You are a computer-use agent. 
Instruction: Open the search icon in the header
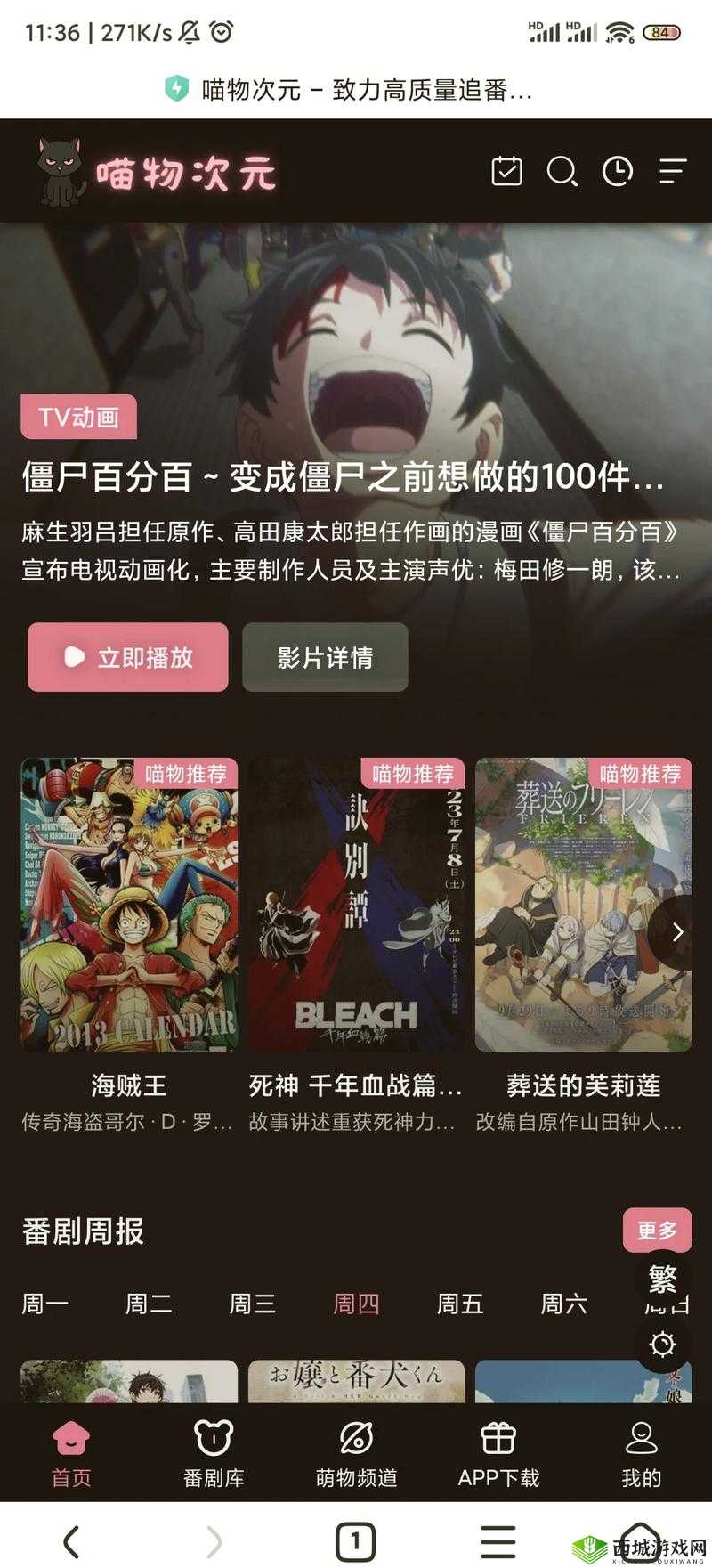tap(562, 171)
